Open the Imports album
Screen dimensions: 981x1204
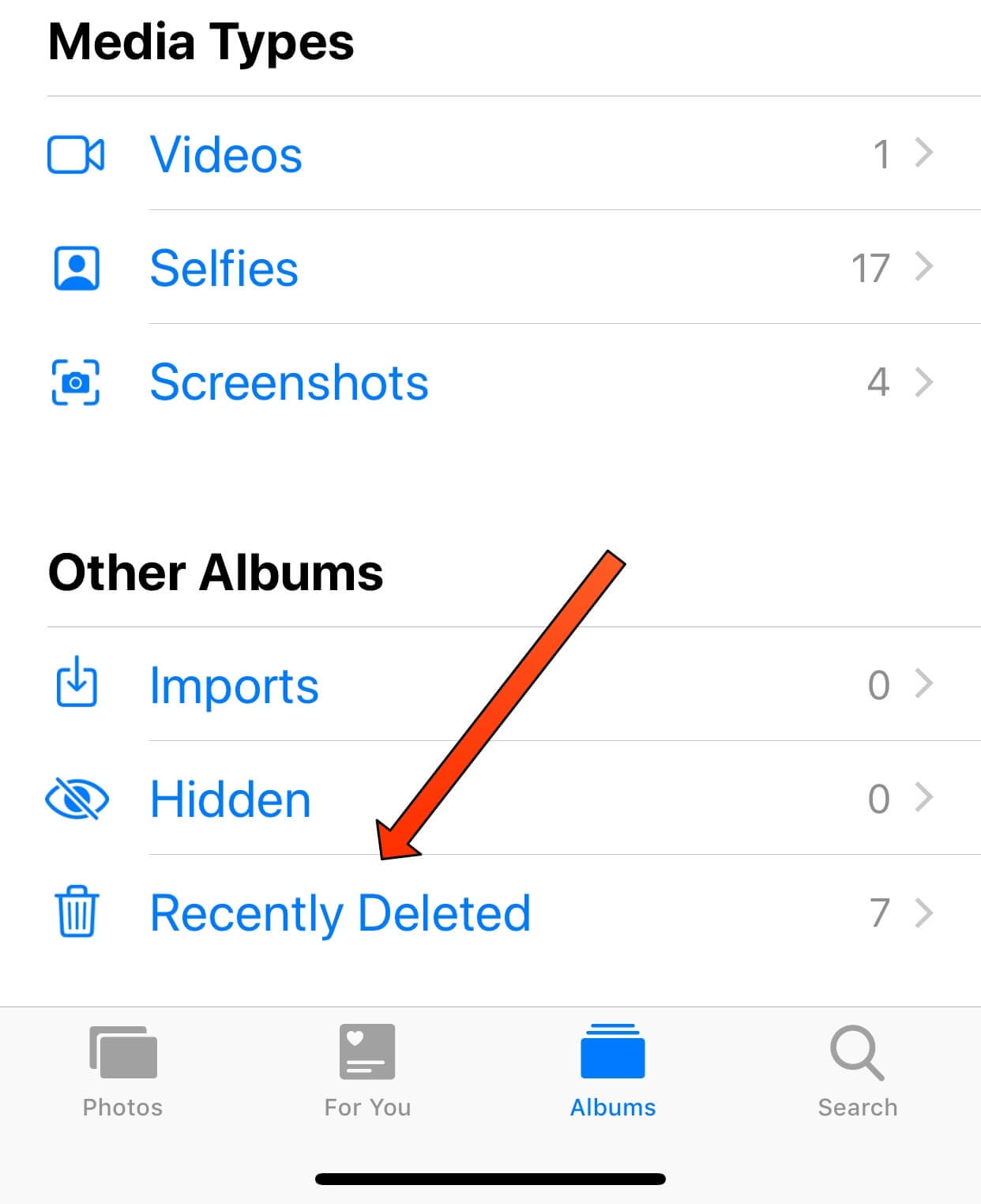pos(235,685)
